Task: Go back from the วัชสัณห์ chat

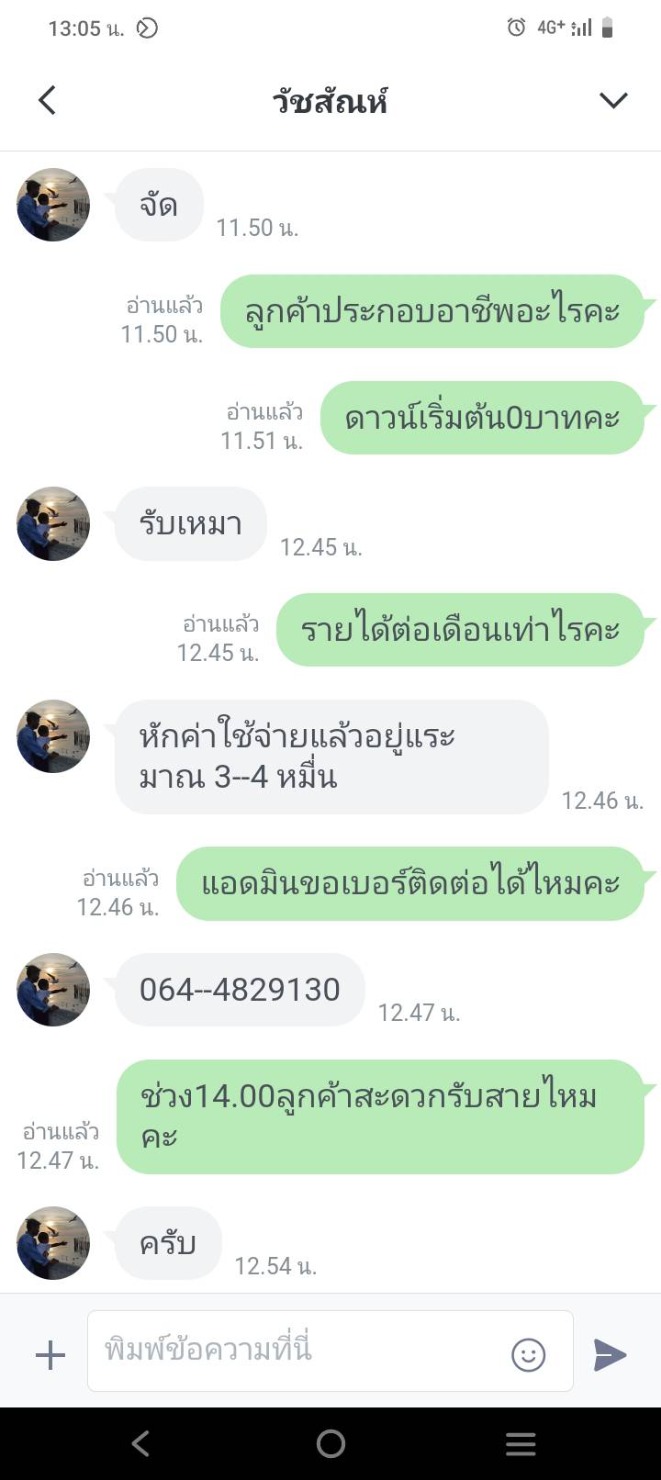Action: coord(47,100)
